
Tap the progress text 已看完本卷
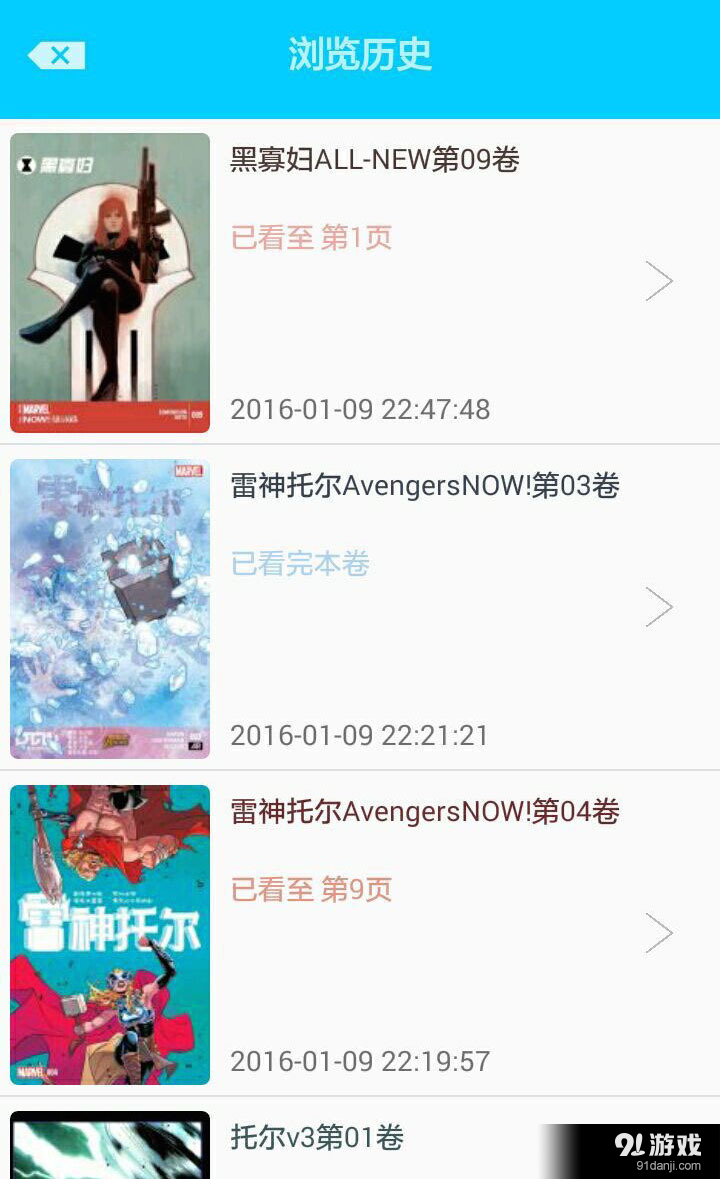pyautogui.click(x=300, y=563)
